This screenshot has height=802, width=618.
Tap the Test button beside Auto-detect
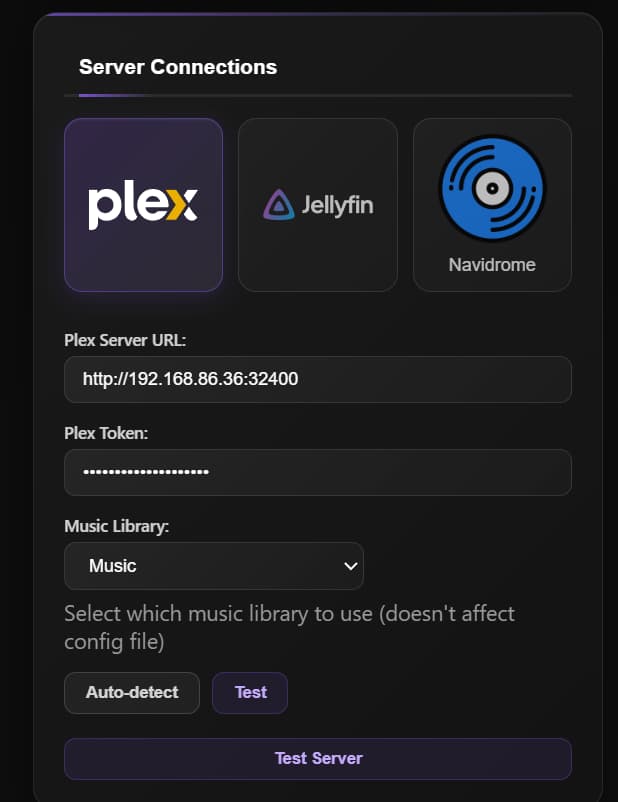click(250, 692)
